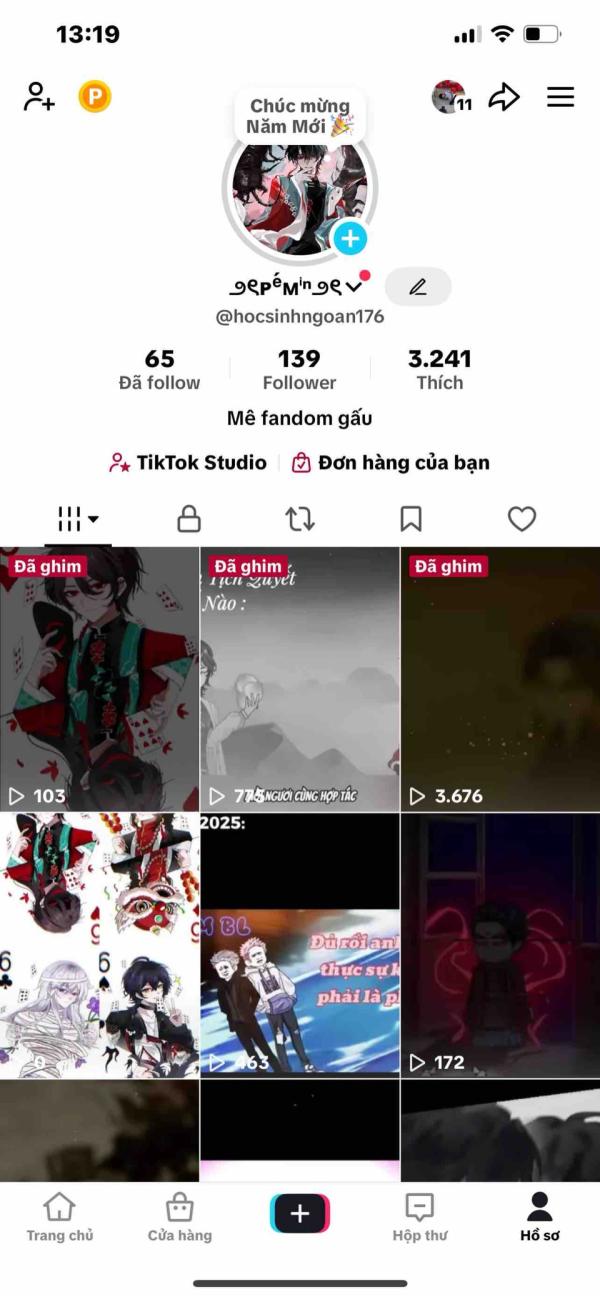Open profile views avatar with 11
Image resolution: width=600 pixels, height=1299 pixels.
(x=450, y=97)
